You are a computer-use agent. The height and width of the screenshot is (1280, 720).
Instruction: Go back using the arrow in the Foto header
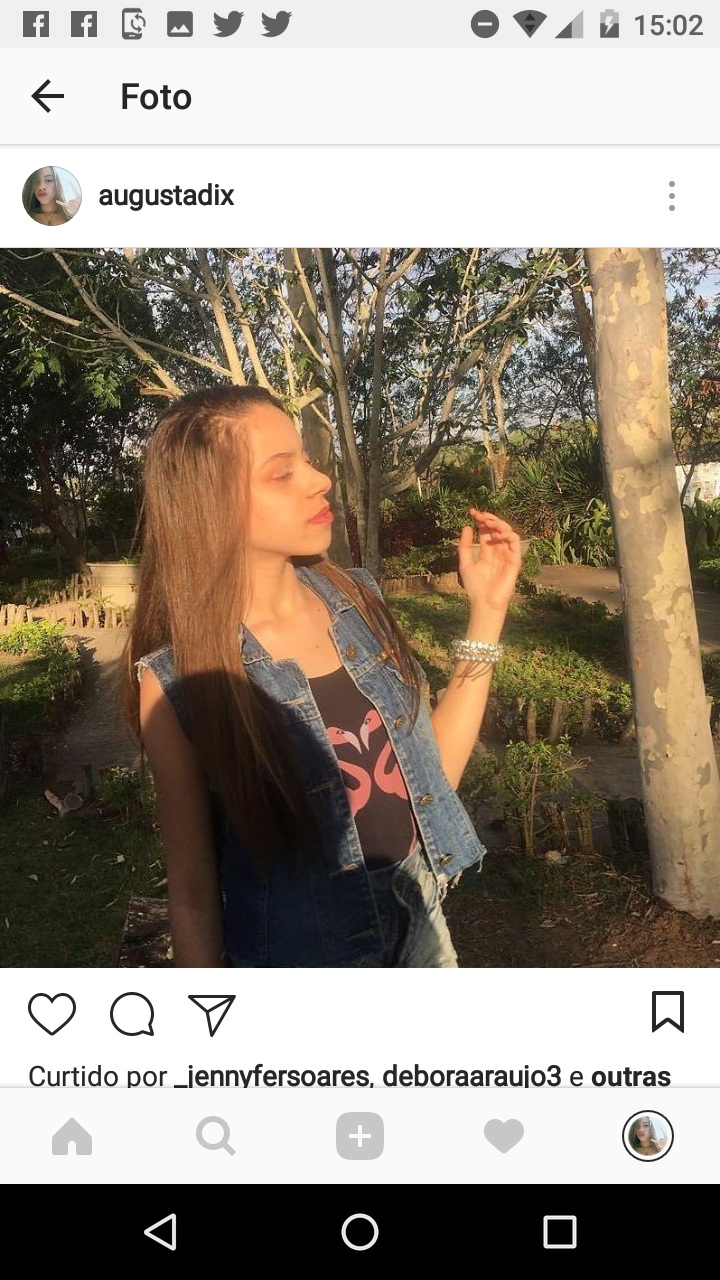(x=47, y=96)
